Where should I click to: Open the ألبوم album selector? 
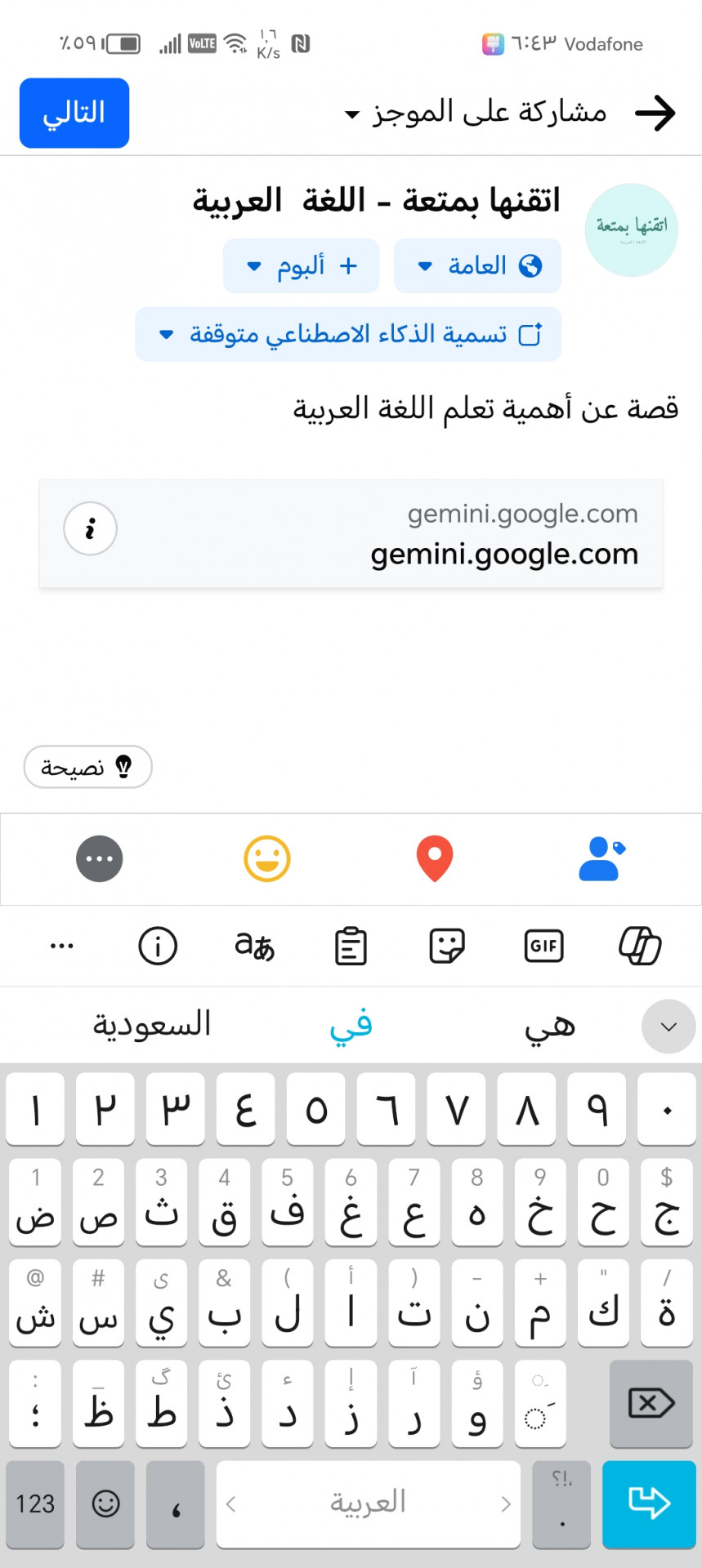[x=301, y=265]
